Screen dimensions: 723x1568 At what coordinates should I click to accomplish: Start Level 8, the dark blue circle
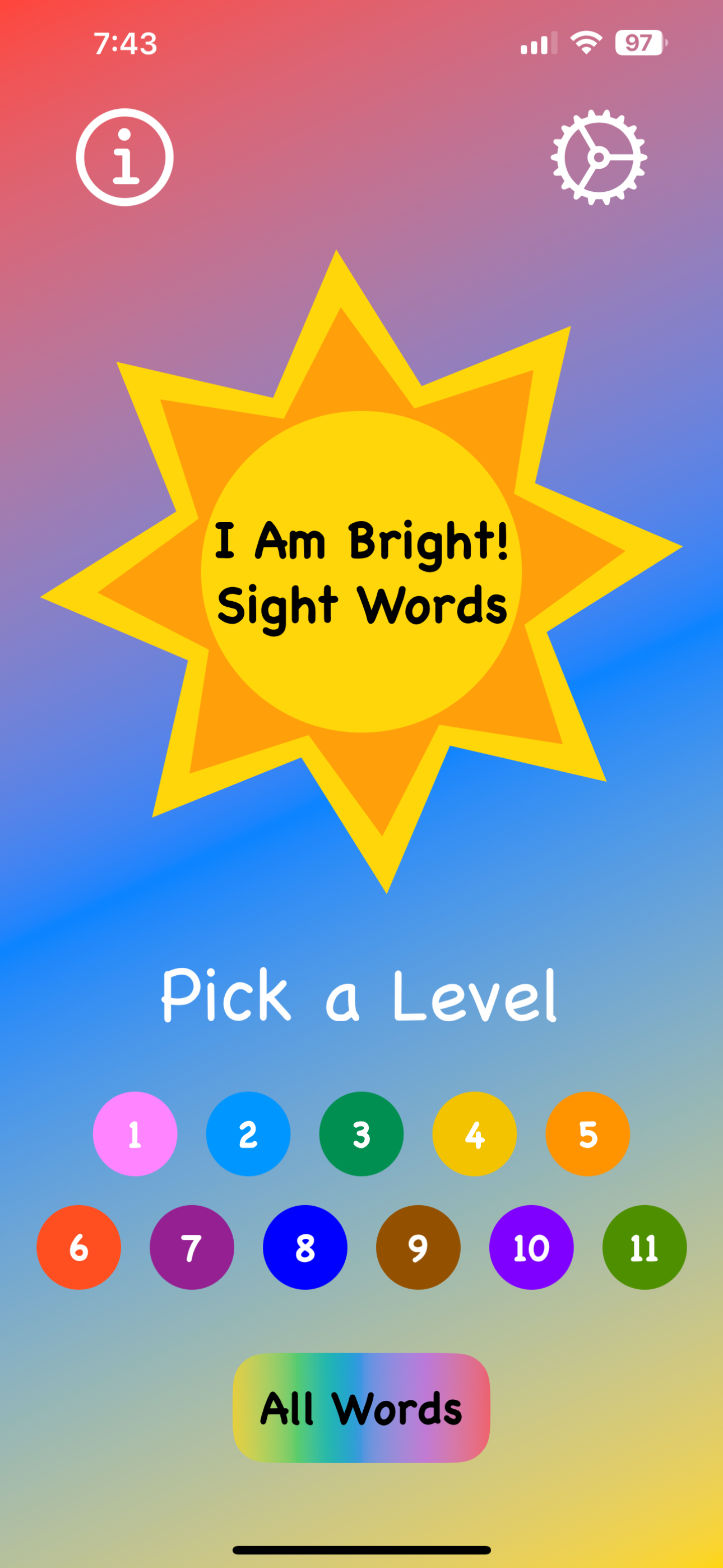click(305, 1247)
